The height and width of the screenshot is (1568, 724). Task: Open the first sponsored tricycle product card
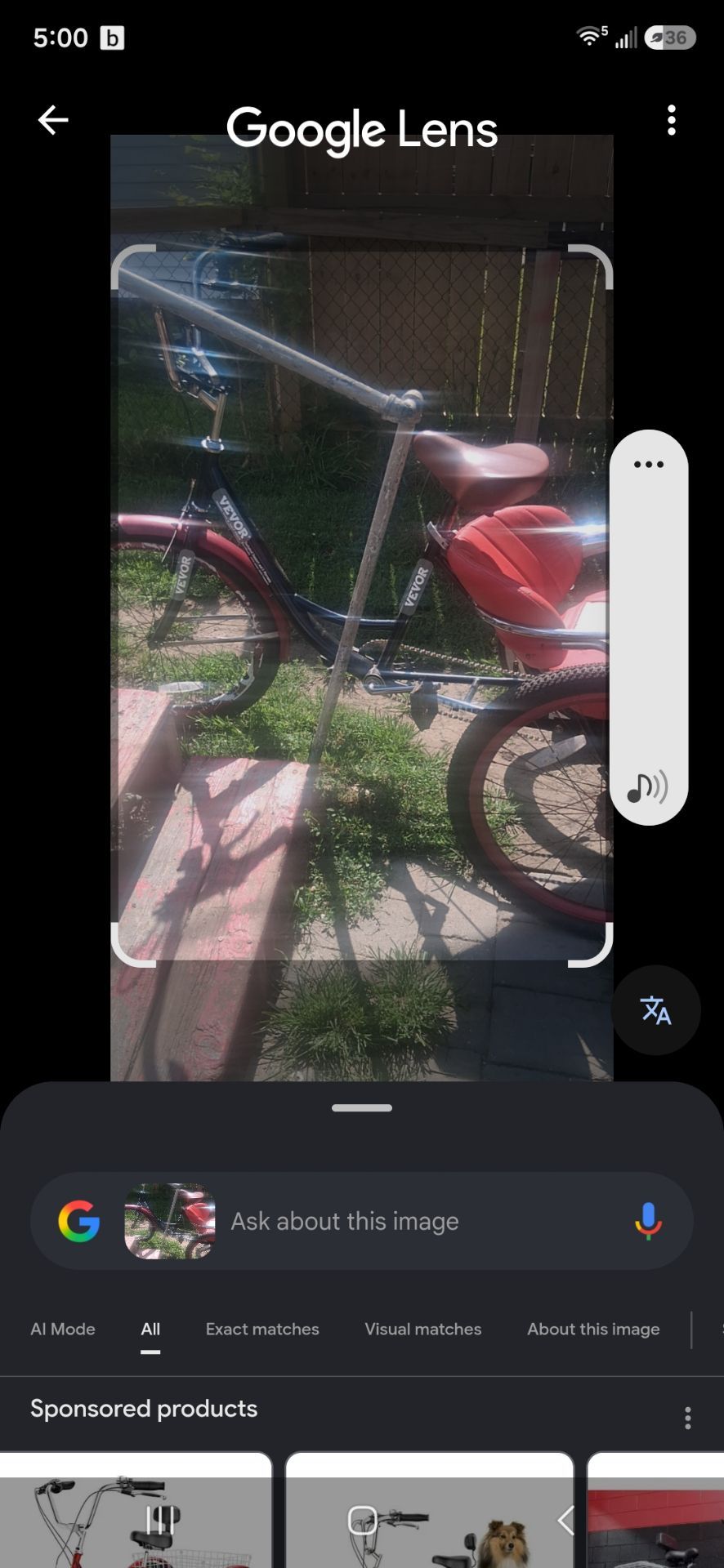(136, 1509)
